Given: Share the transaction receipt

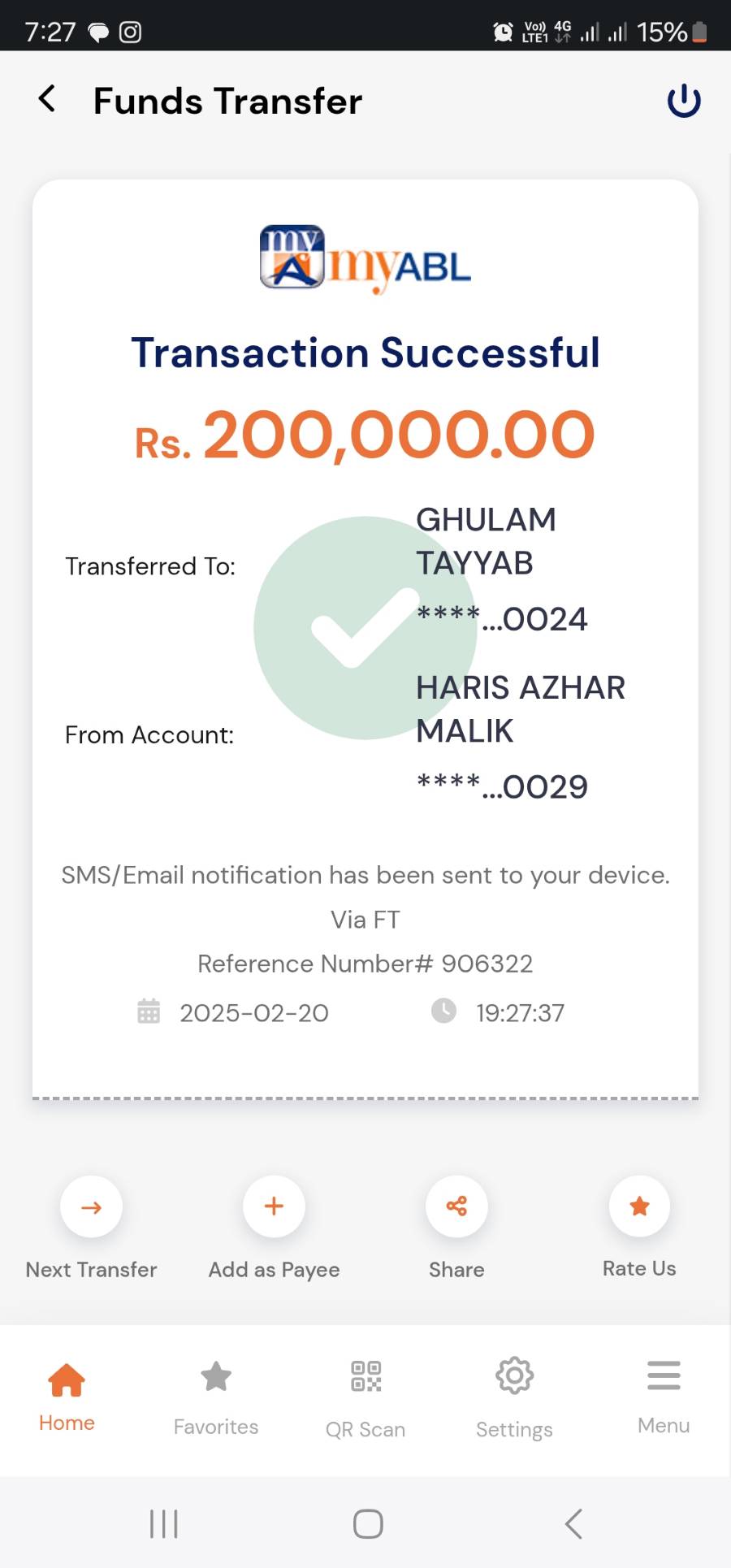Looking at the screenshot, I should [456, 1207].
